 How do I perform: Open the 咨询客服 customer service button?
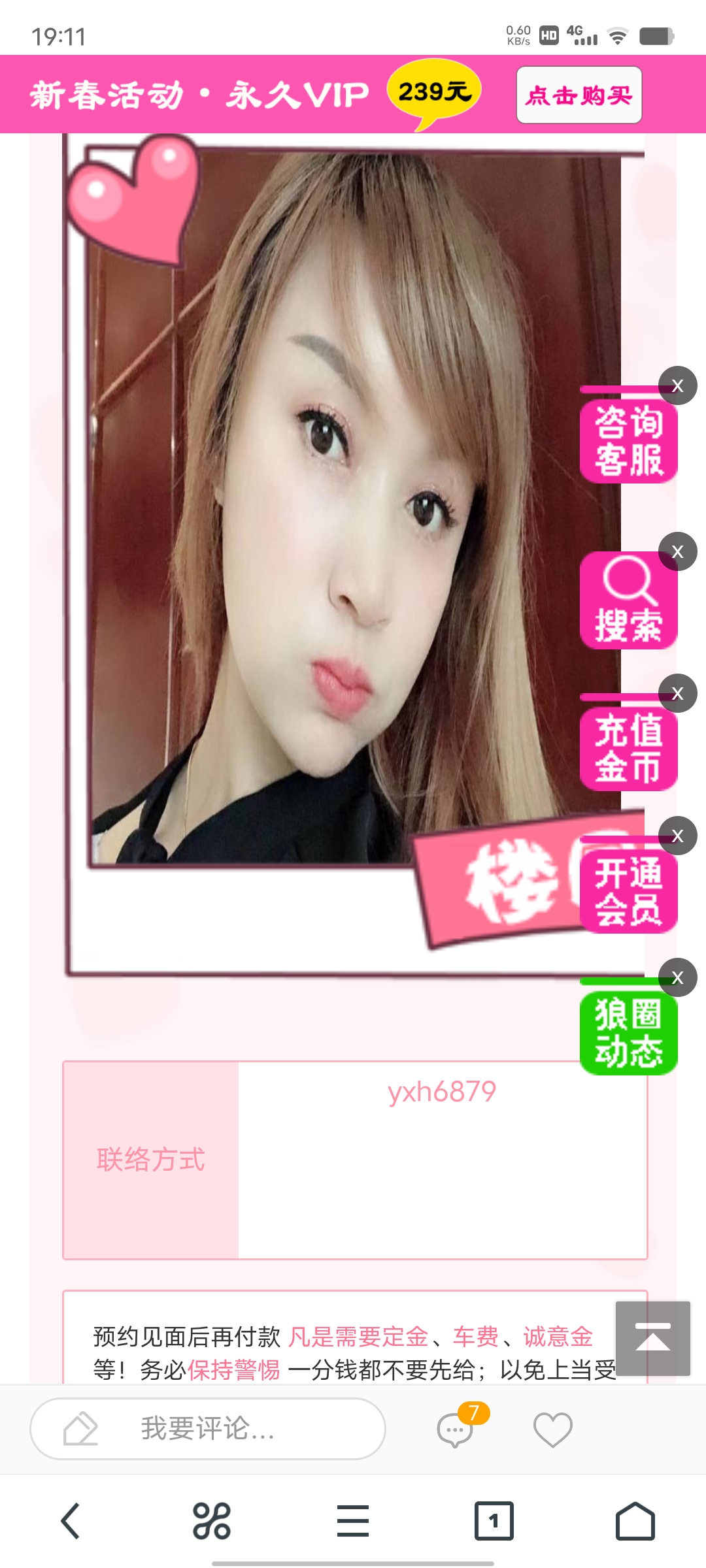click(628, 442)
